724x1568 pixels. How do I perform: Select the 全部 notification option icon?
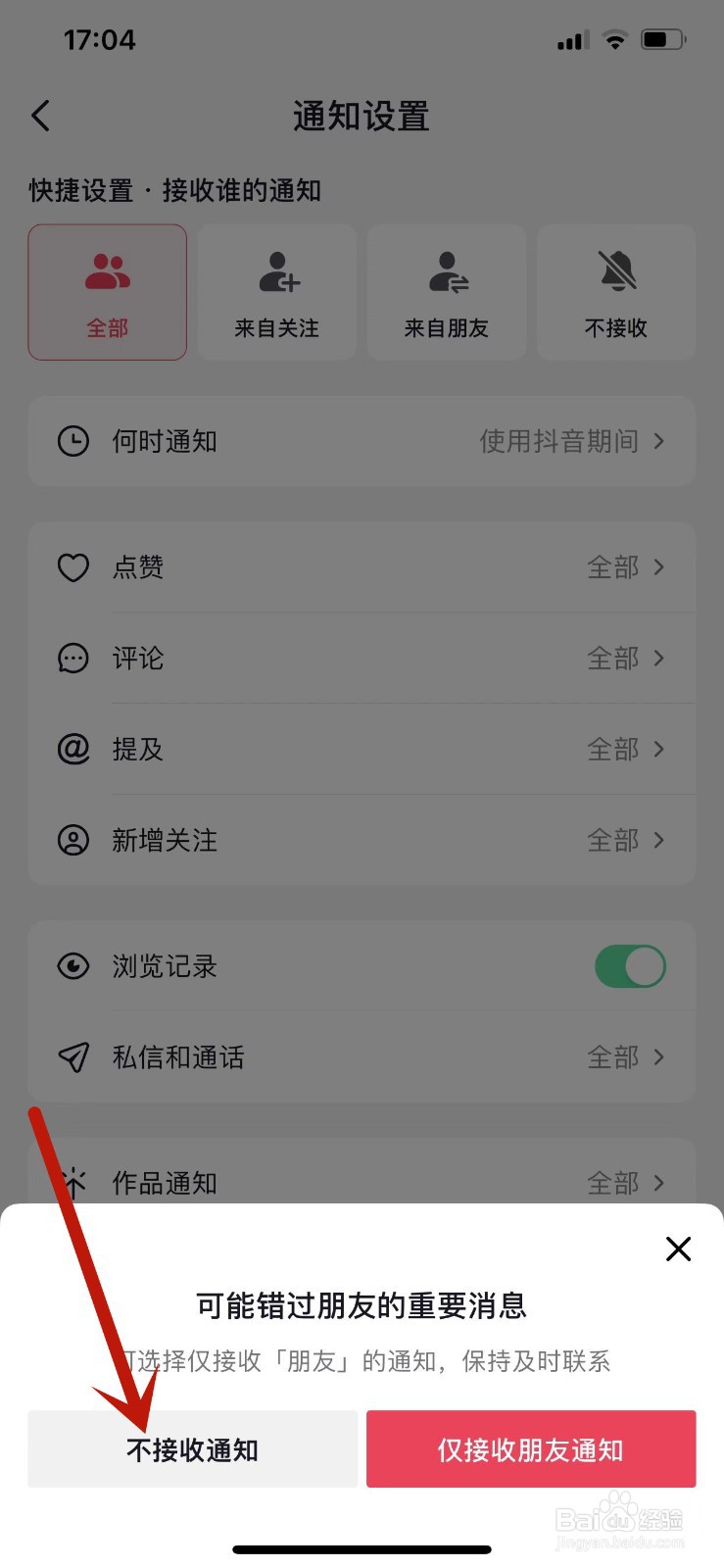(107, 271)
